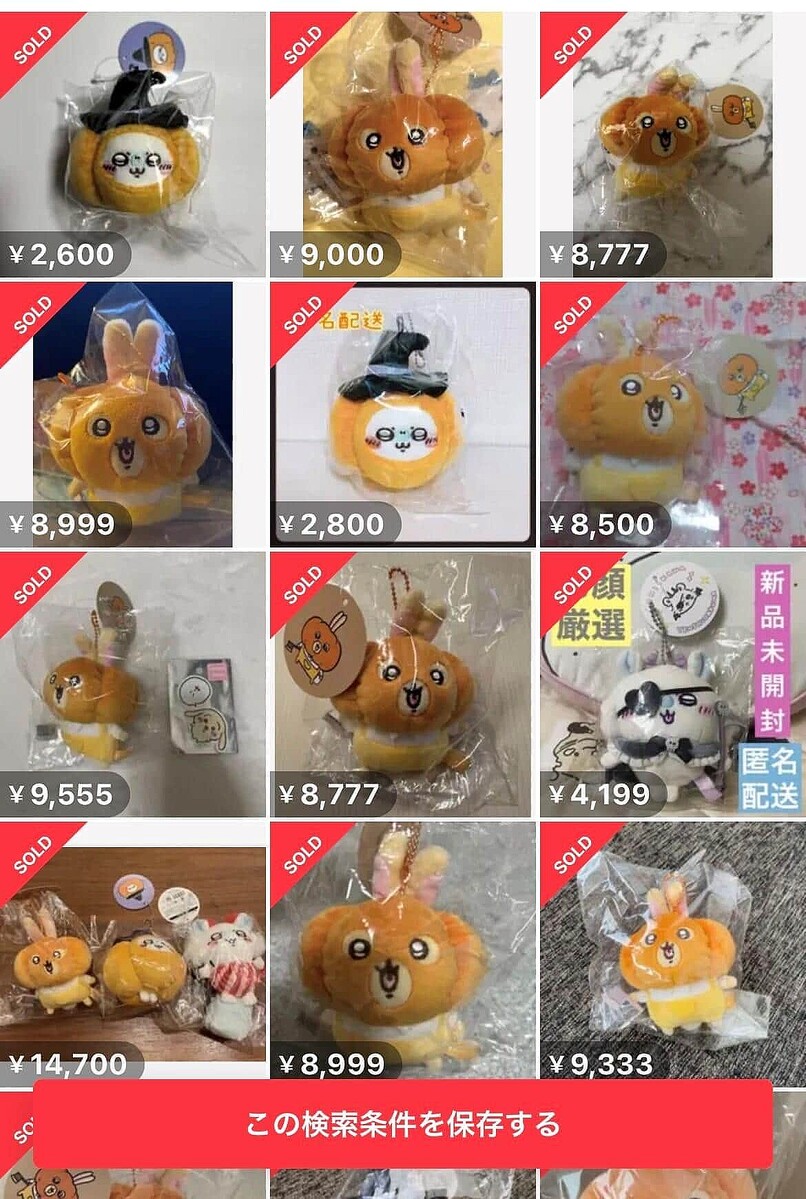Click the SOLD banner on the ¥14,700 bundle
Screen dimensions: 806x1199
pos(33,858)
